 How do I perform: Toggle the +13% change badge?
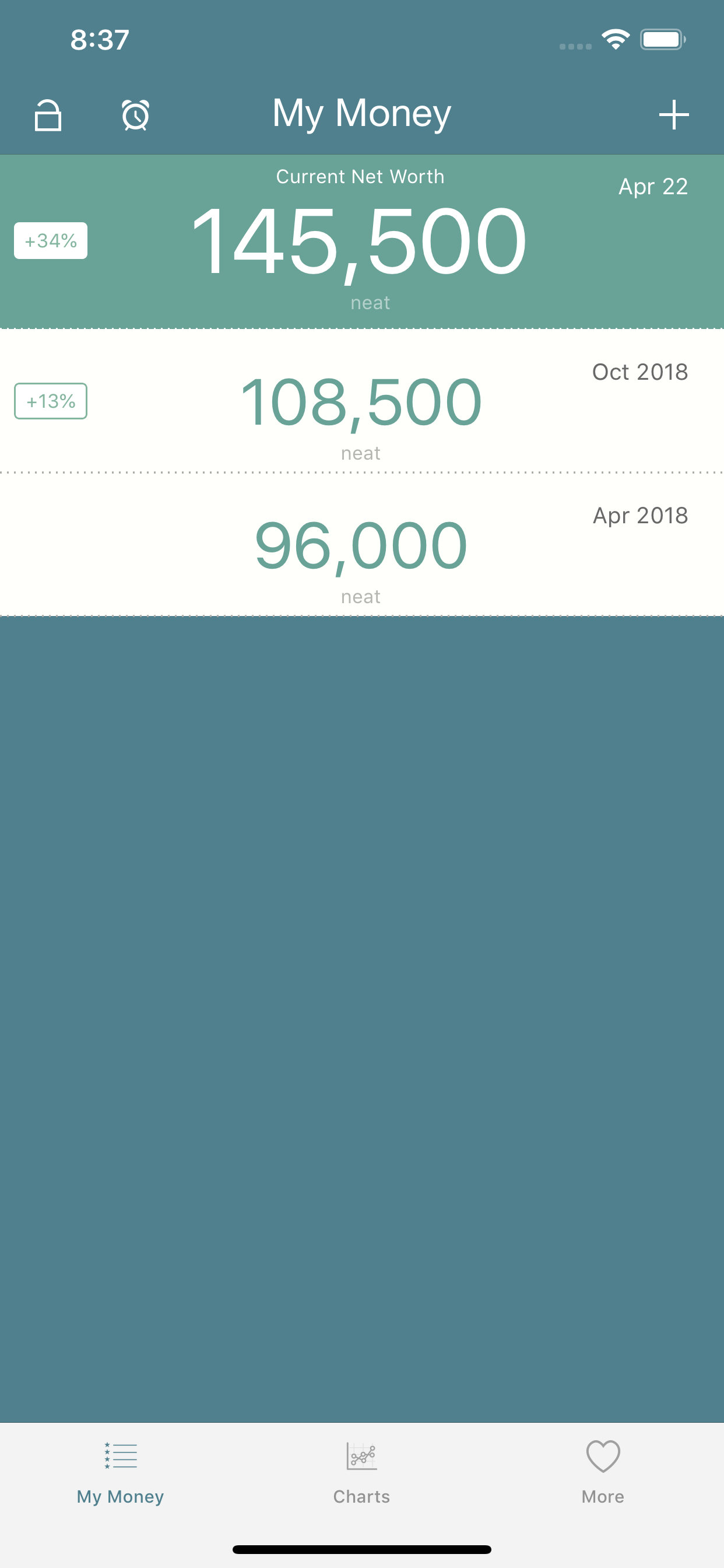click(x=50, y=401)
